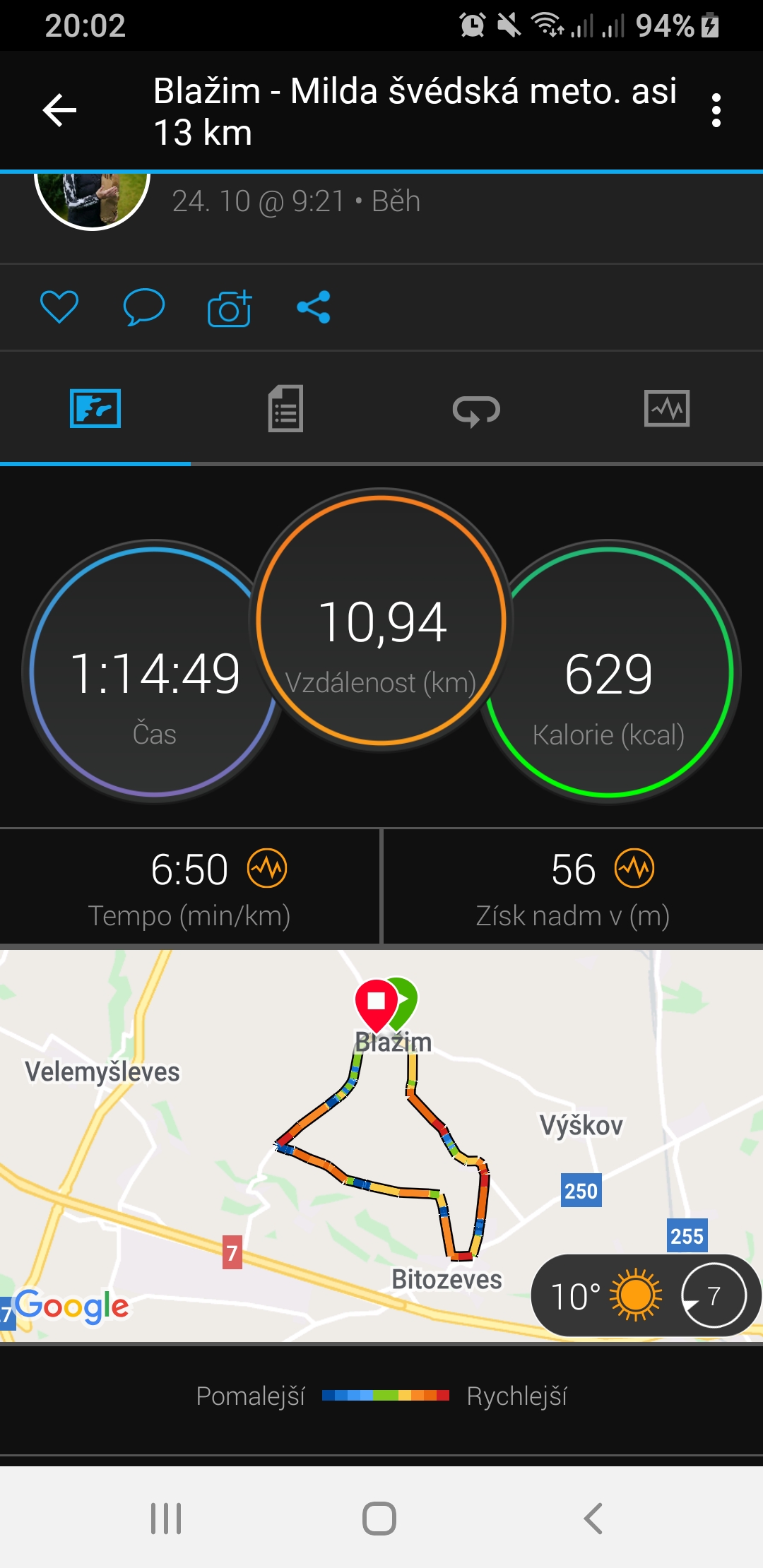Open the three-dot overflow menu
The image size is (763, 1568).
tap(716, 111)
